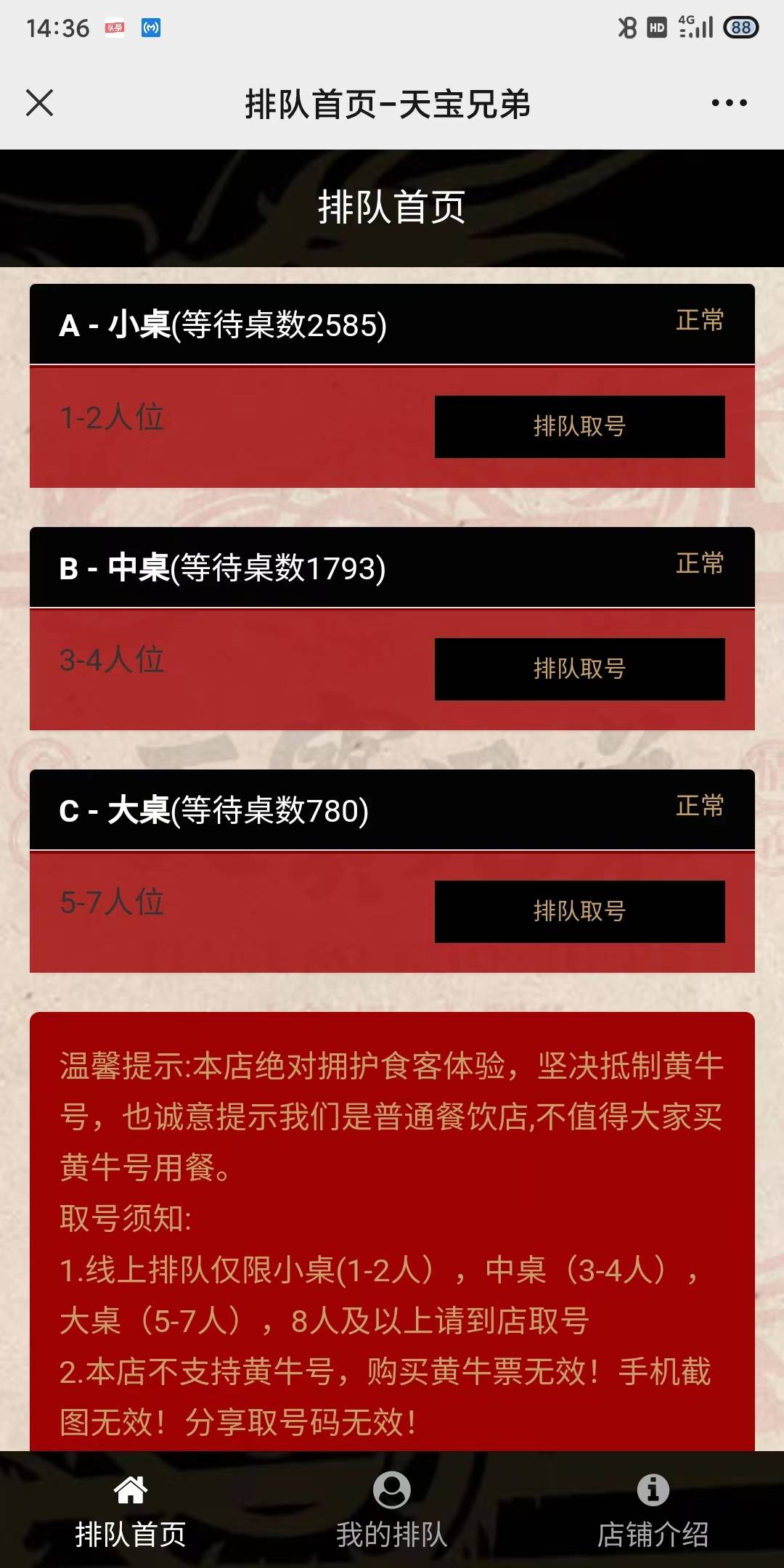Screen dimensions: 784x1568
Task: Select the 排队首页 tab
Action: click(131, 1511)
